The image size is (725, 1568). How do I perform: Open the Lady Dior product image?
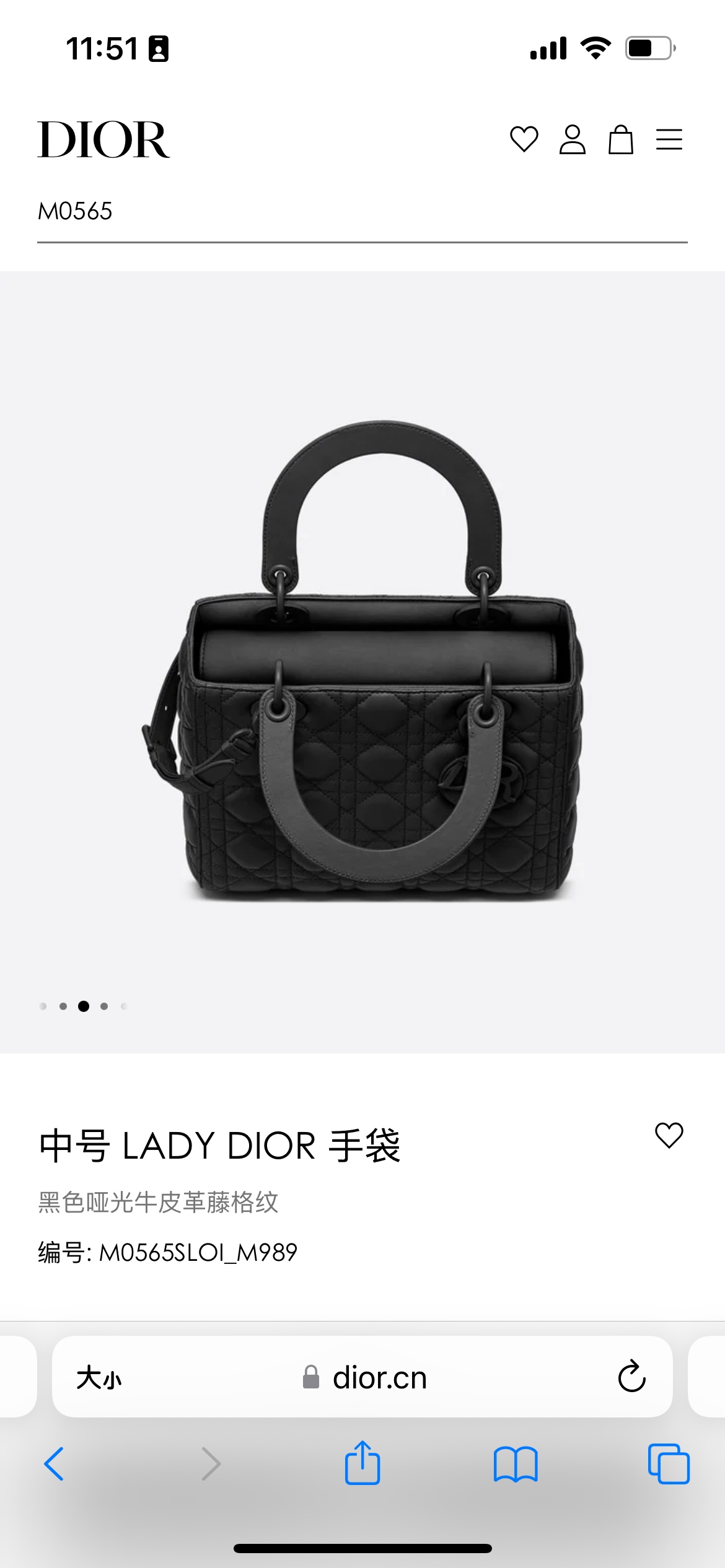362,661
